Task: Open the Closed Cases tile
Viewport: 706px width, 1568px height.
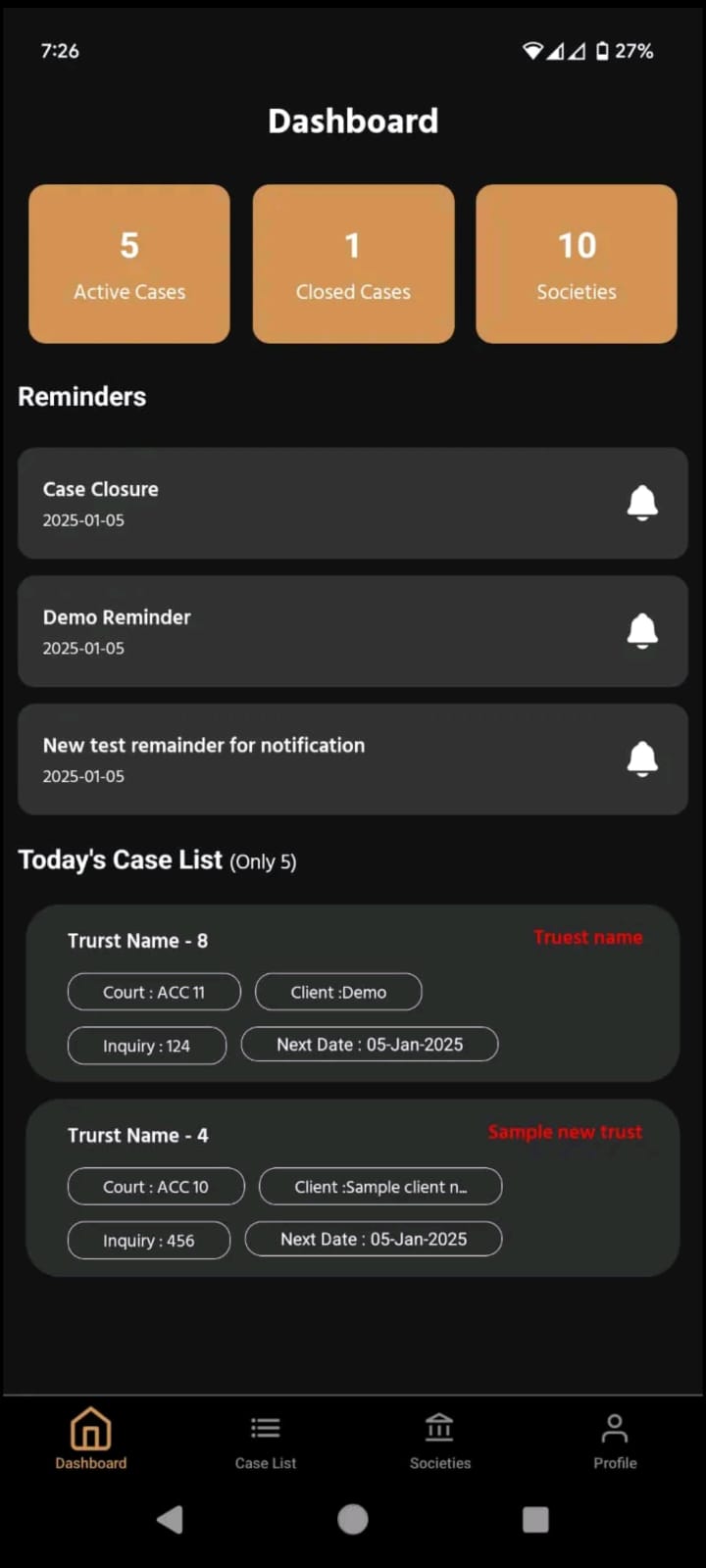Action: tap(353, 264)
